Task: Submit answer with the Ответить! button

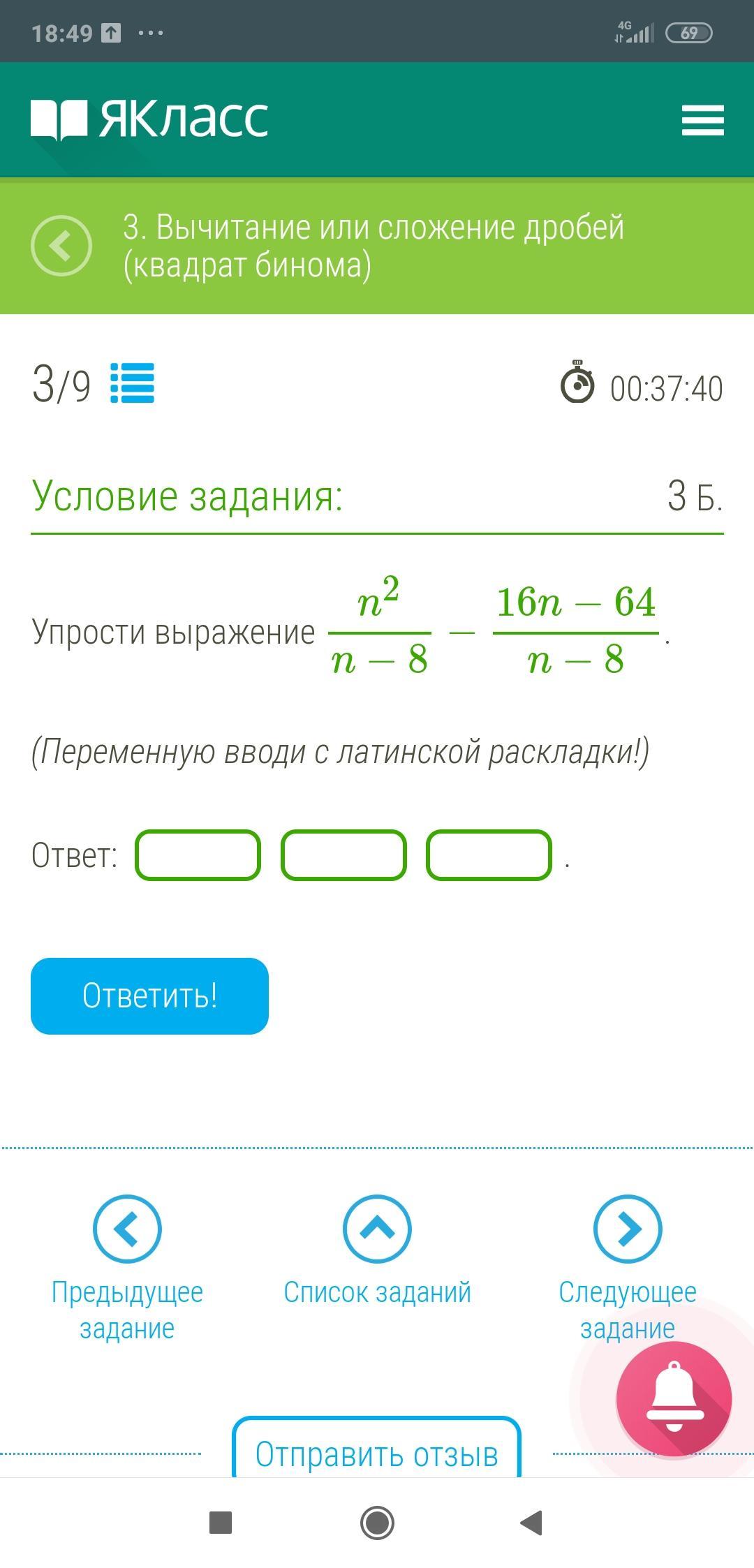Action: [x=149, y=996]
